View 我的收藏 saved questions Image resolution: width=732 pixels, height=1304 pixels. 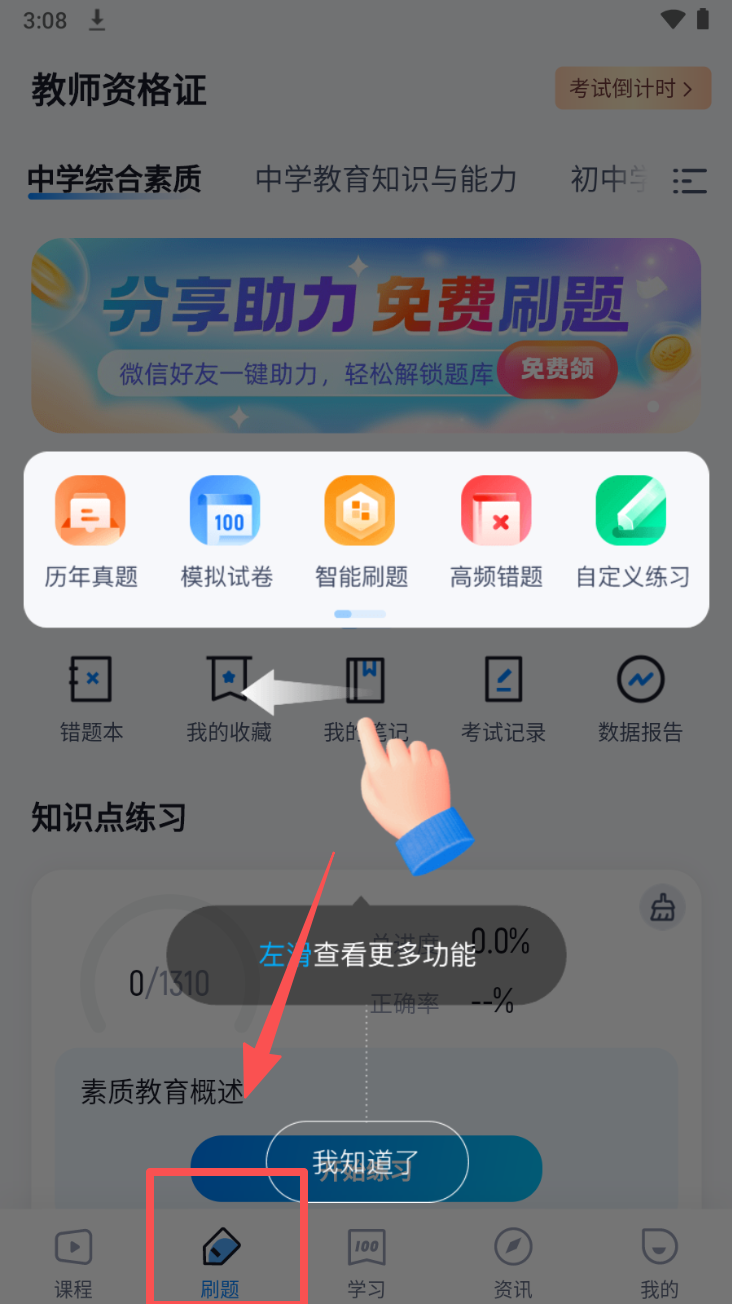tap(228, 698)
